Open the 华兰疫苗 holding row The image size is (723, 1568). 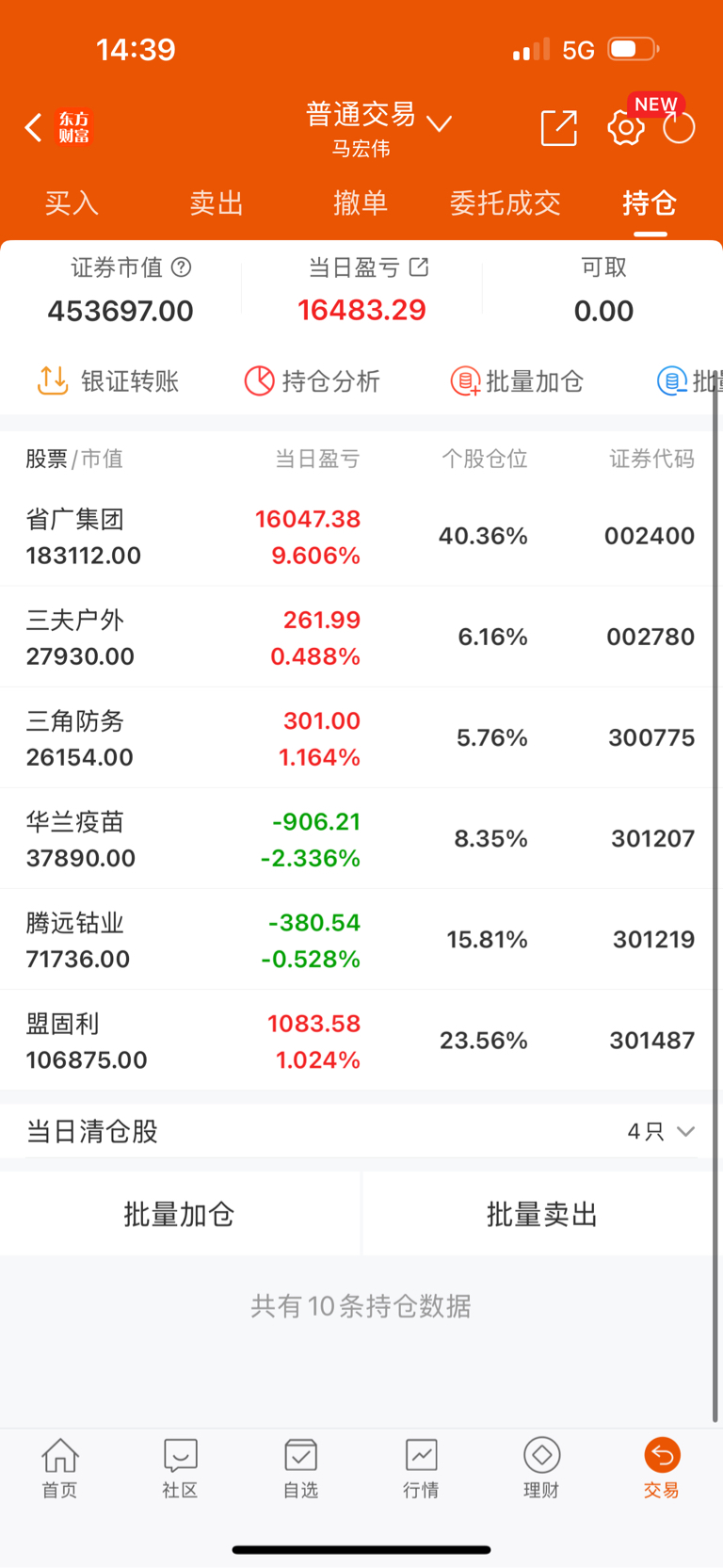pyautogui.click(x=361, y=839)
